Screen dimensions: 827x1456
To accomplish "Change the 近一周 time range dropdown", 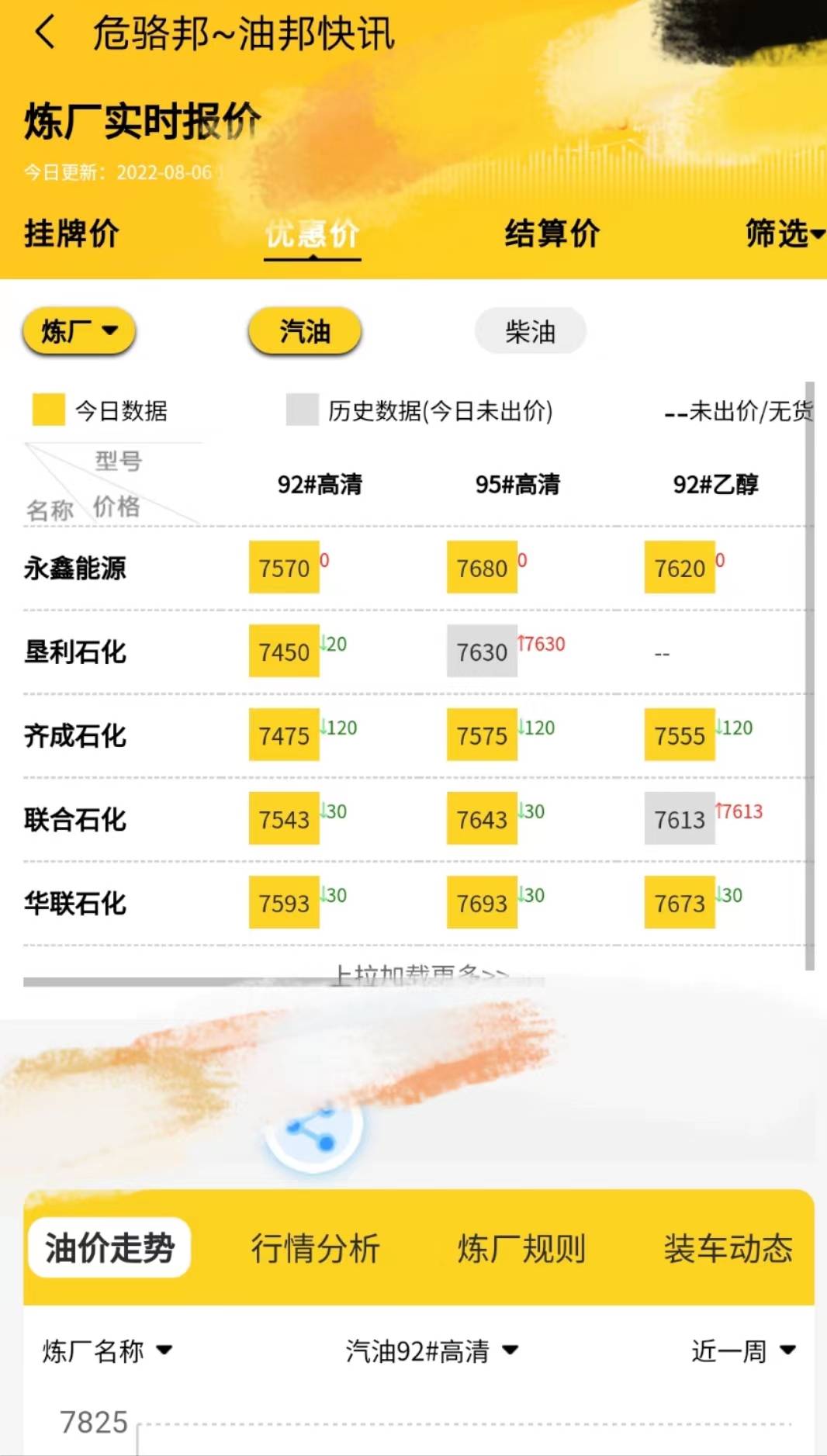I will tap(742, 1351).
